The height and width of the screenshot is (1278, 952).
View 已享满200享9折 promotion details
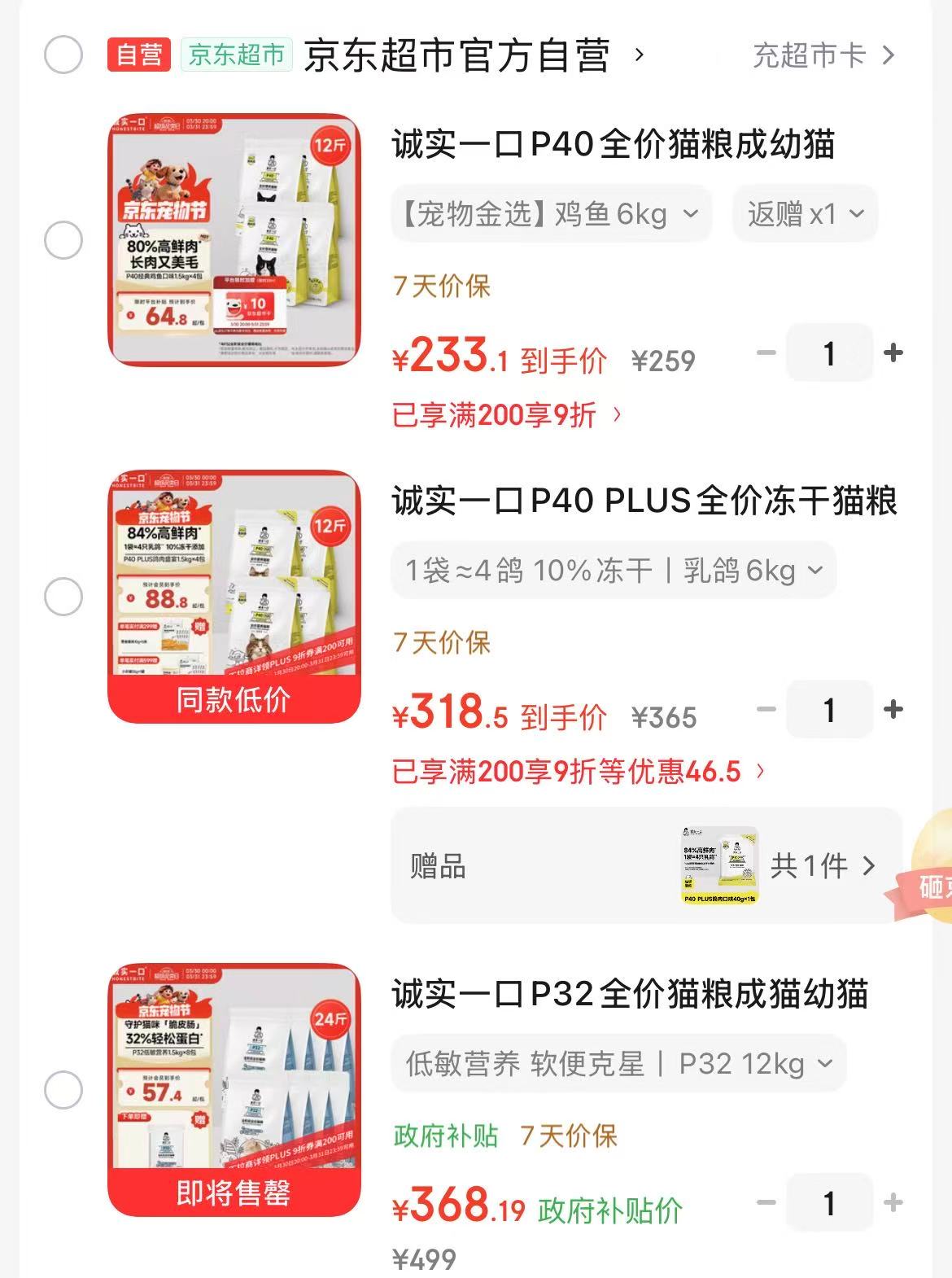506,415
